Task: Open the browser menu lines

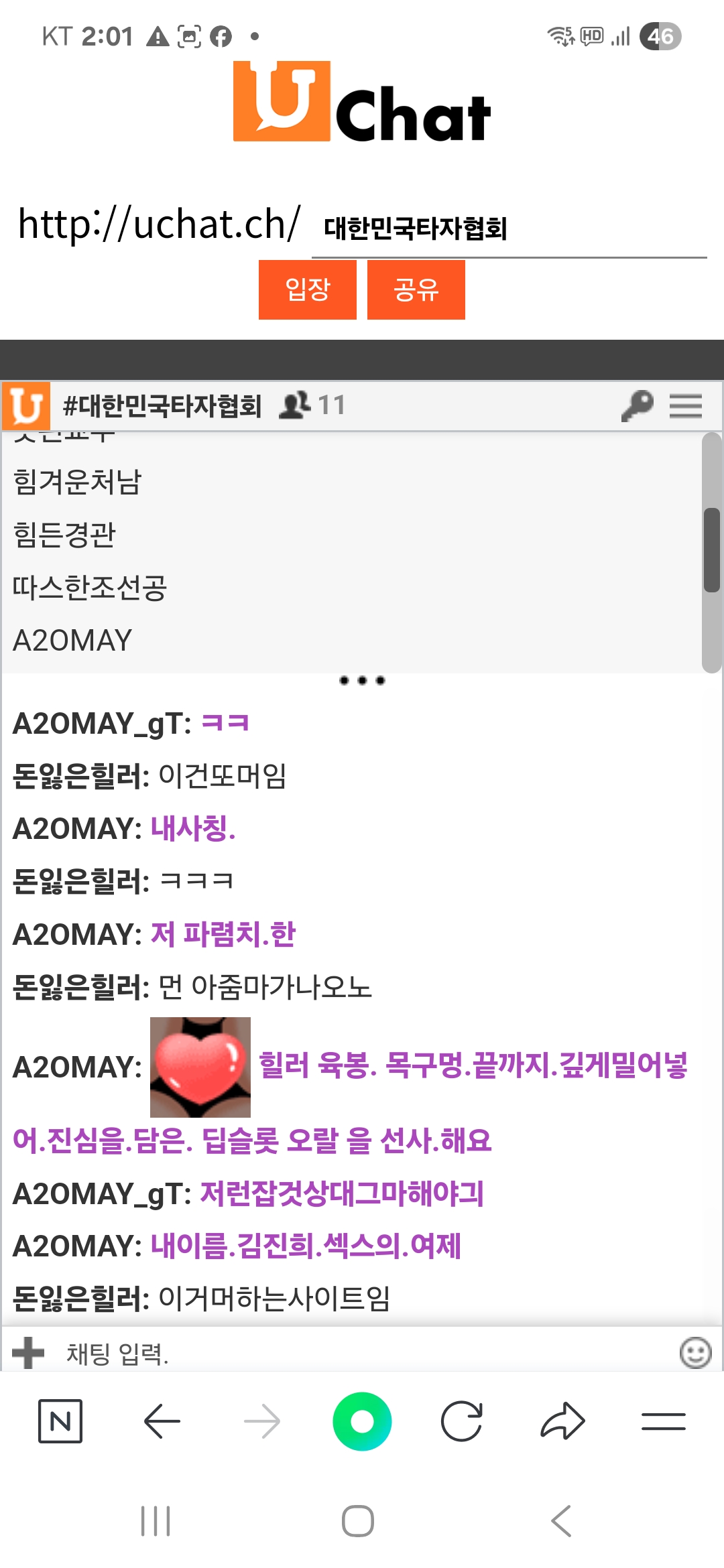Action: tap(663, 1421)
